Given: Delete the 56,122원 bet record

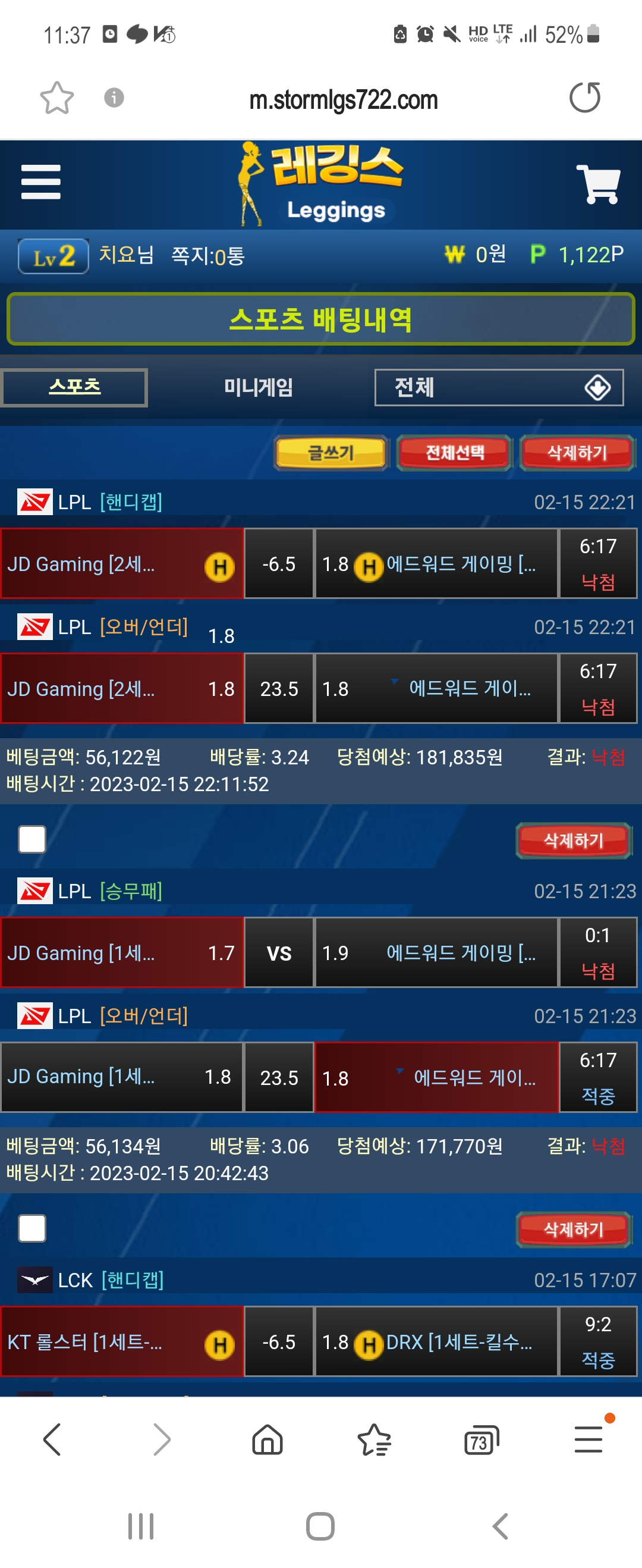Looking at the screenshot, I should point(572,841).
